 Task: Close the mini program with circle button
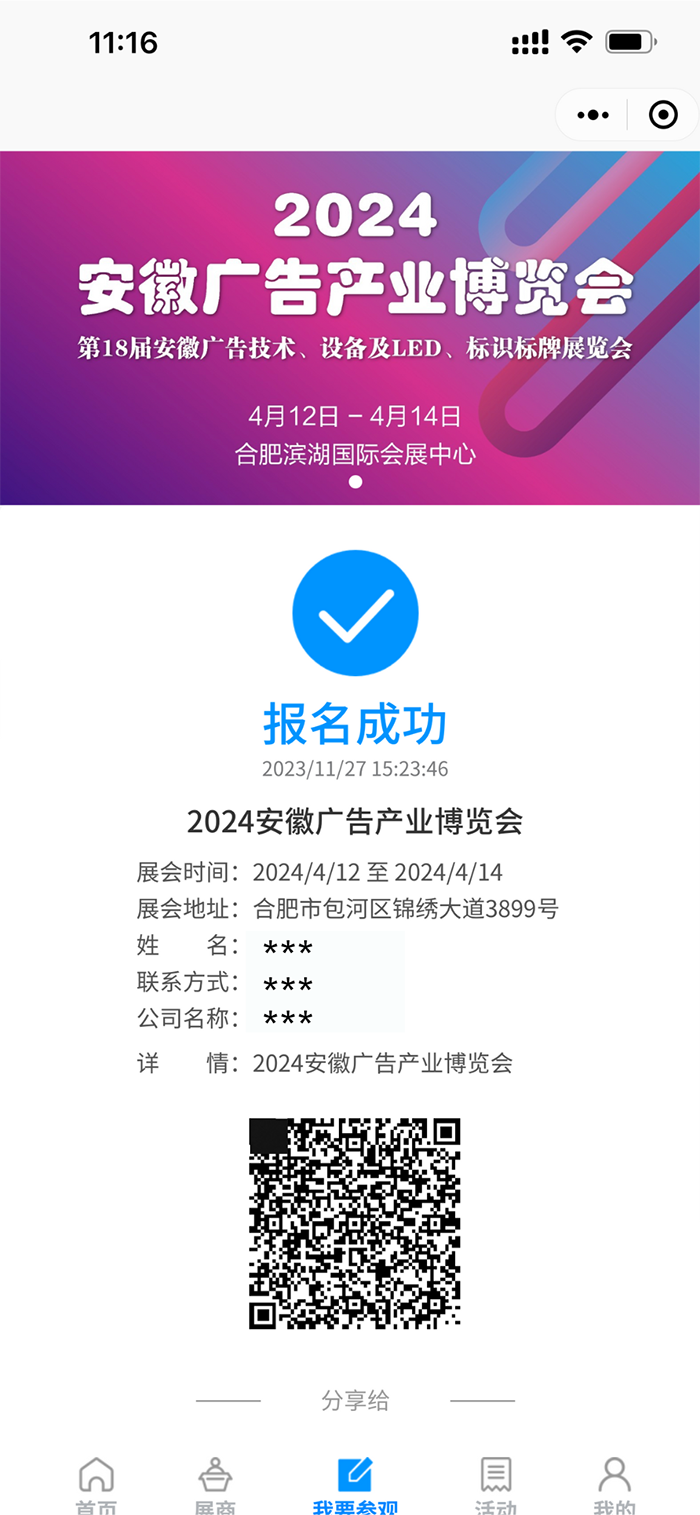pos(663,116)
